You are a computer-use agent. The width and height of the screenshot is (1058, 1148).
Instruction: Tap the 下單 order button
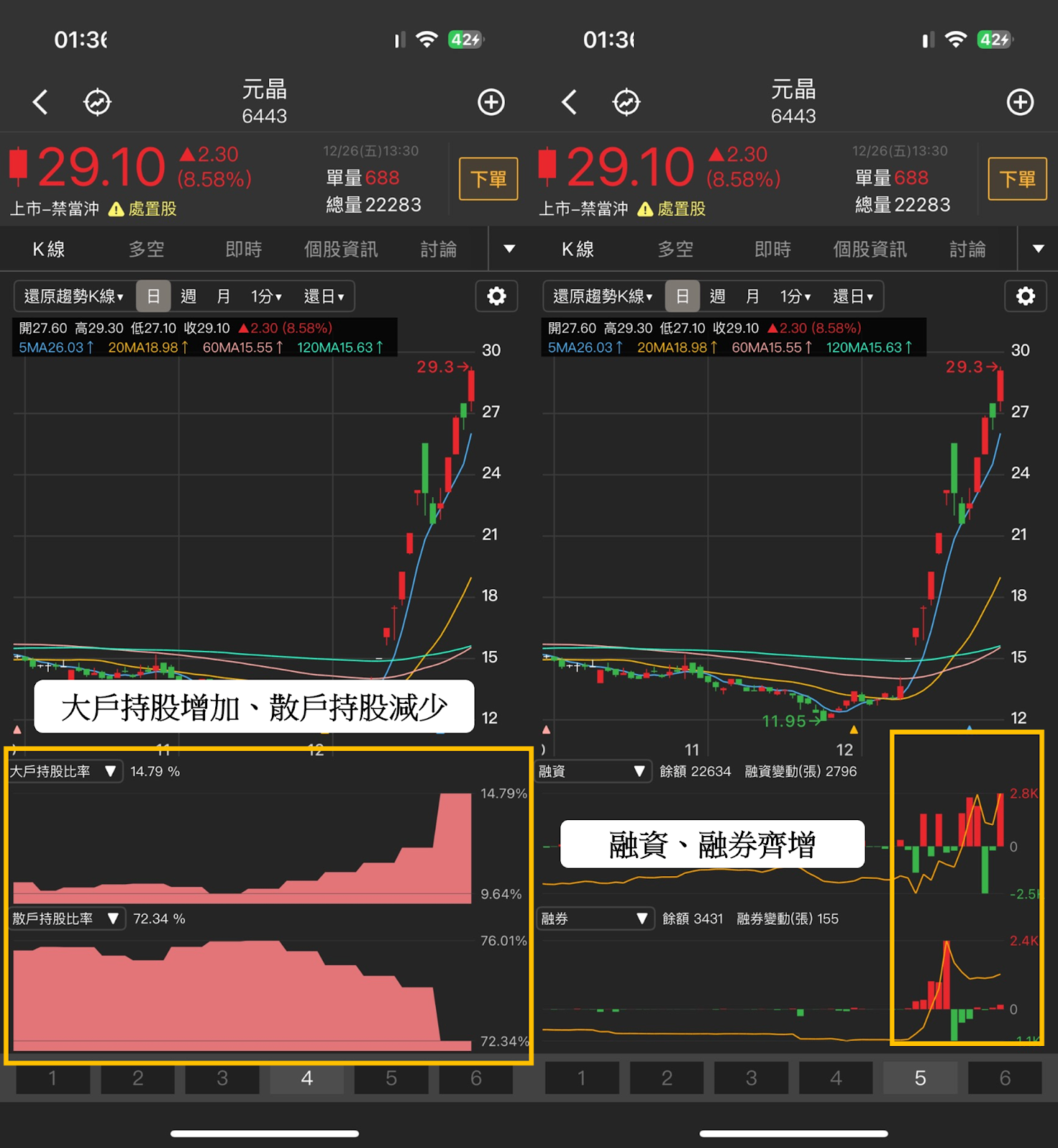click(x=488, y=179)
